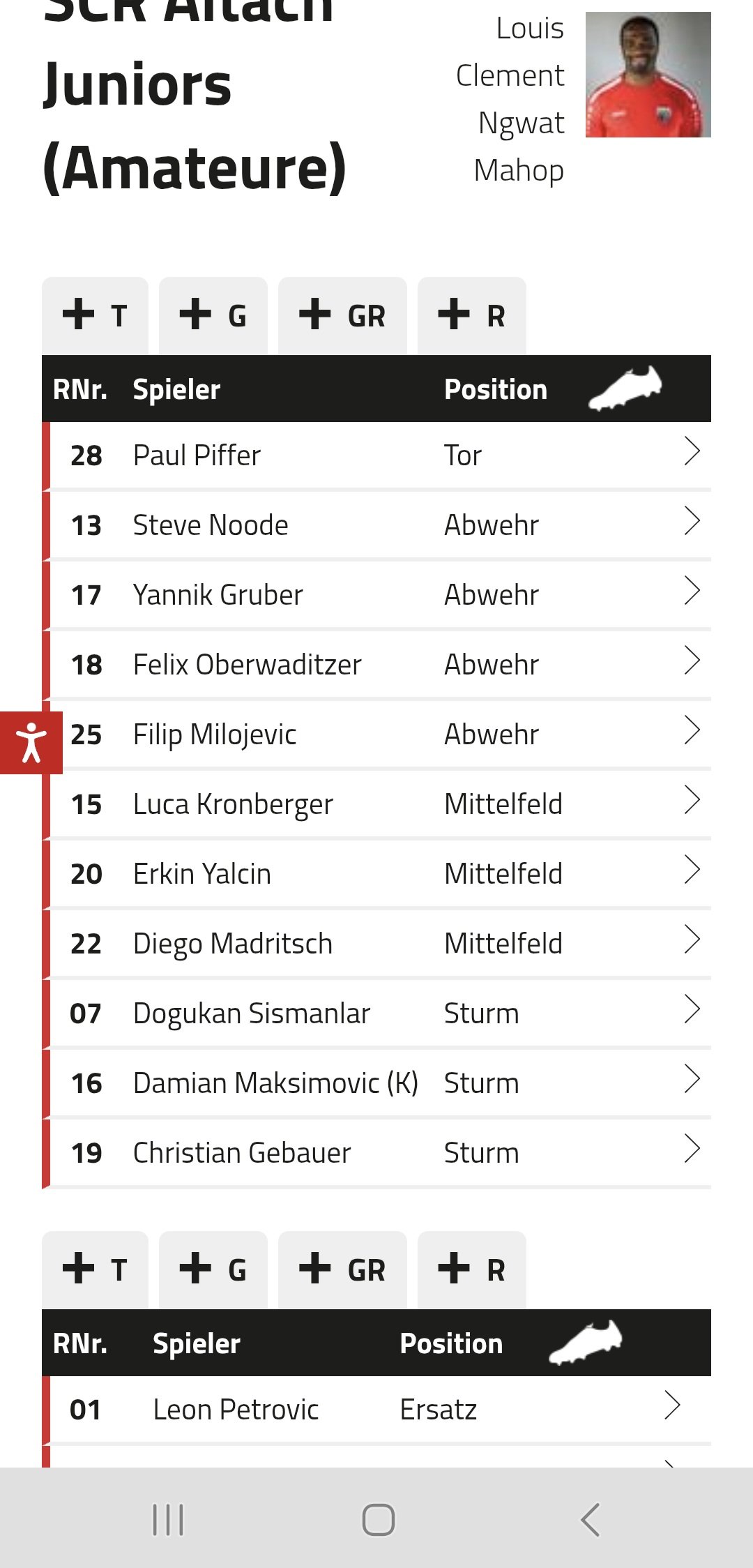Tap the + R button above substitutes table
The width and height of the screenshot is (753, 1568).
pos(471,1269)
